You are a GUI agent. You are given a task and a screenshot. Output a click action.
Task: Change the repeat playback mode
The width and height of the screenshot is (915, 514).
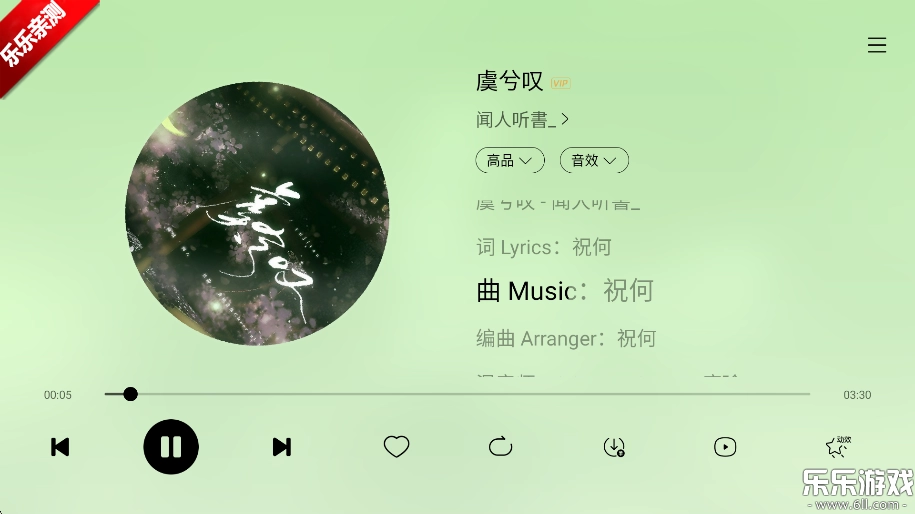500,447
